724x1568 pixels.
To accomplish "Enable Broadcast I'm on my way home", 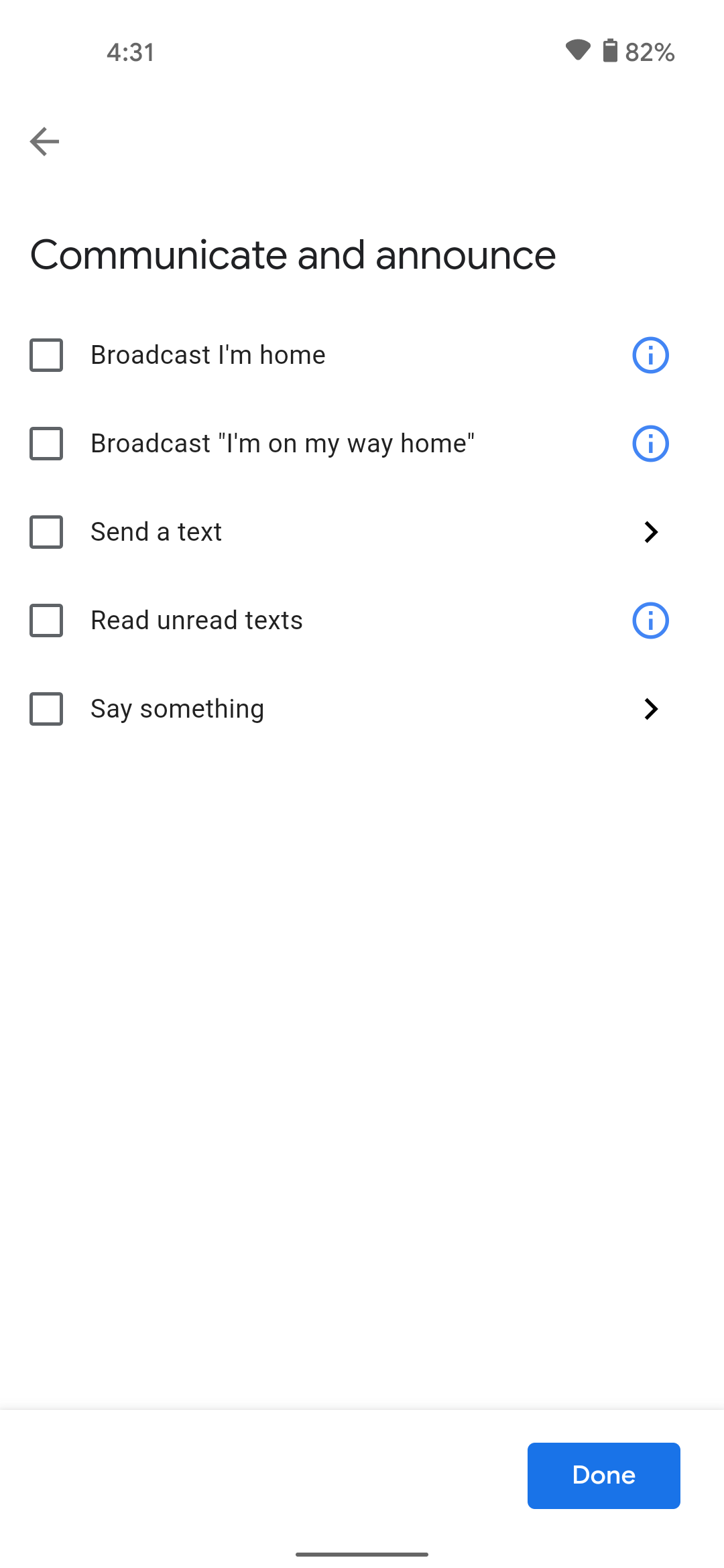I will point(46,444).
